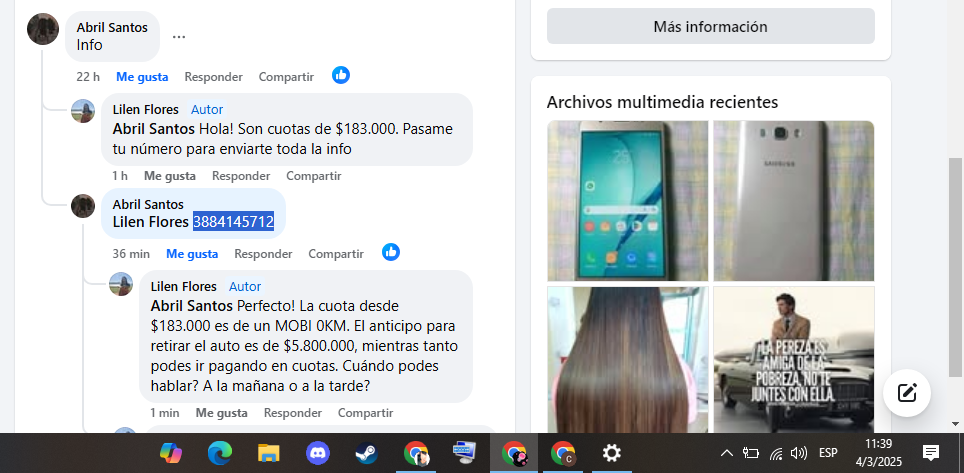Reply to Abril Santos' Info comment

(x=213, y=77)
